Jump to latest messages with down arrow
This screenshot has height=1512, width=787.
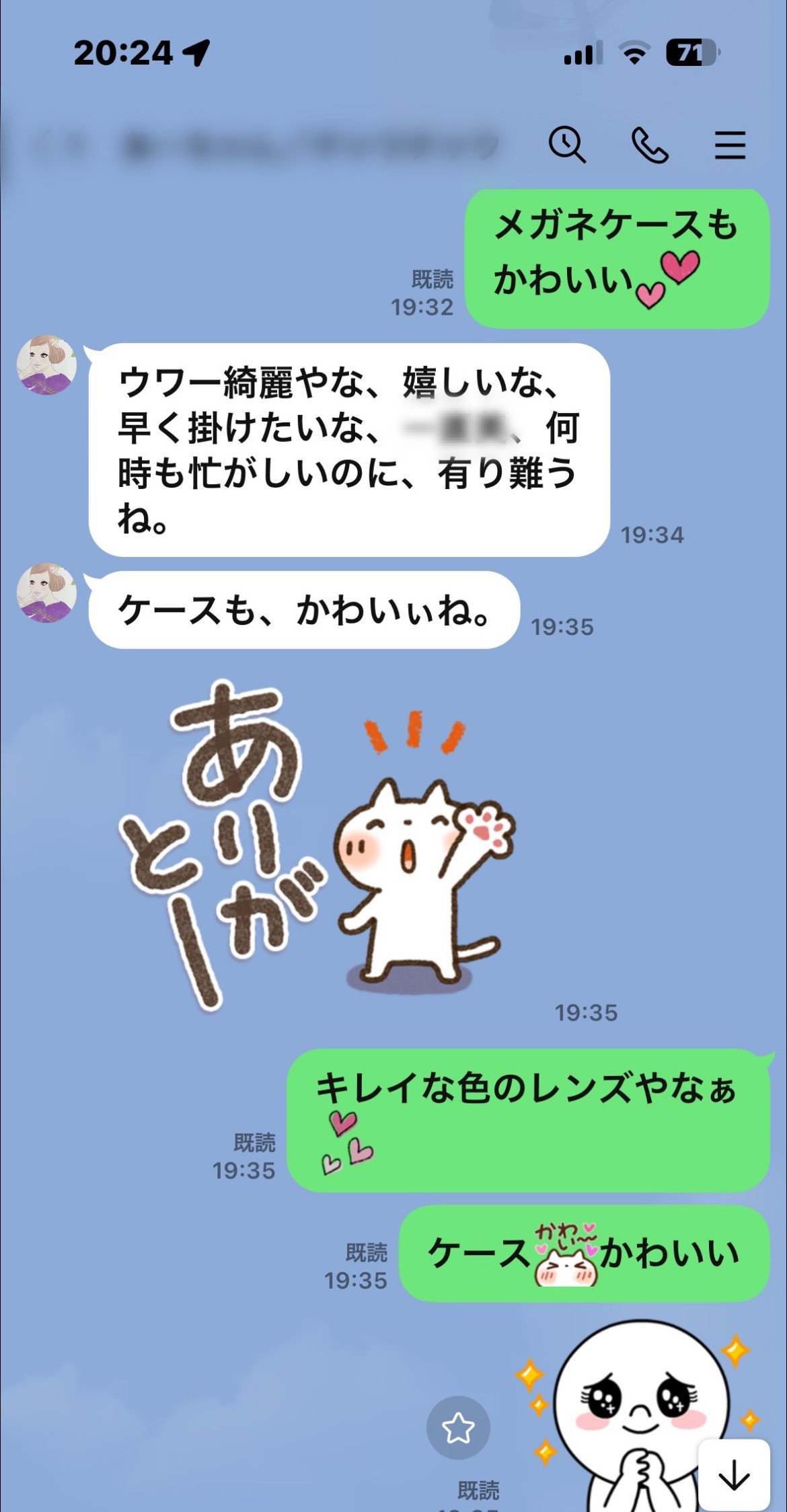coord(734,1476)
